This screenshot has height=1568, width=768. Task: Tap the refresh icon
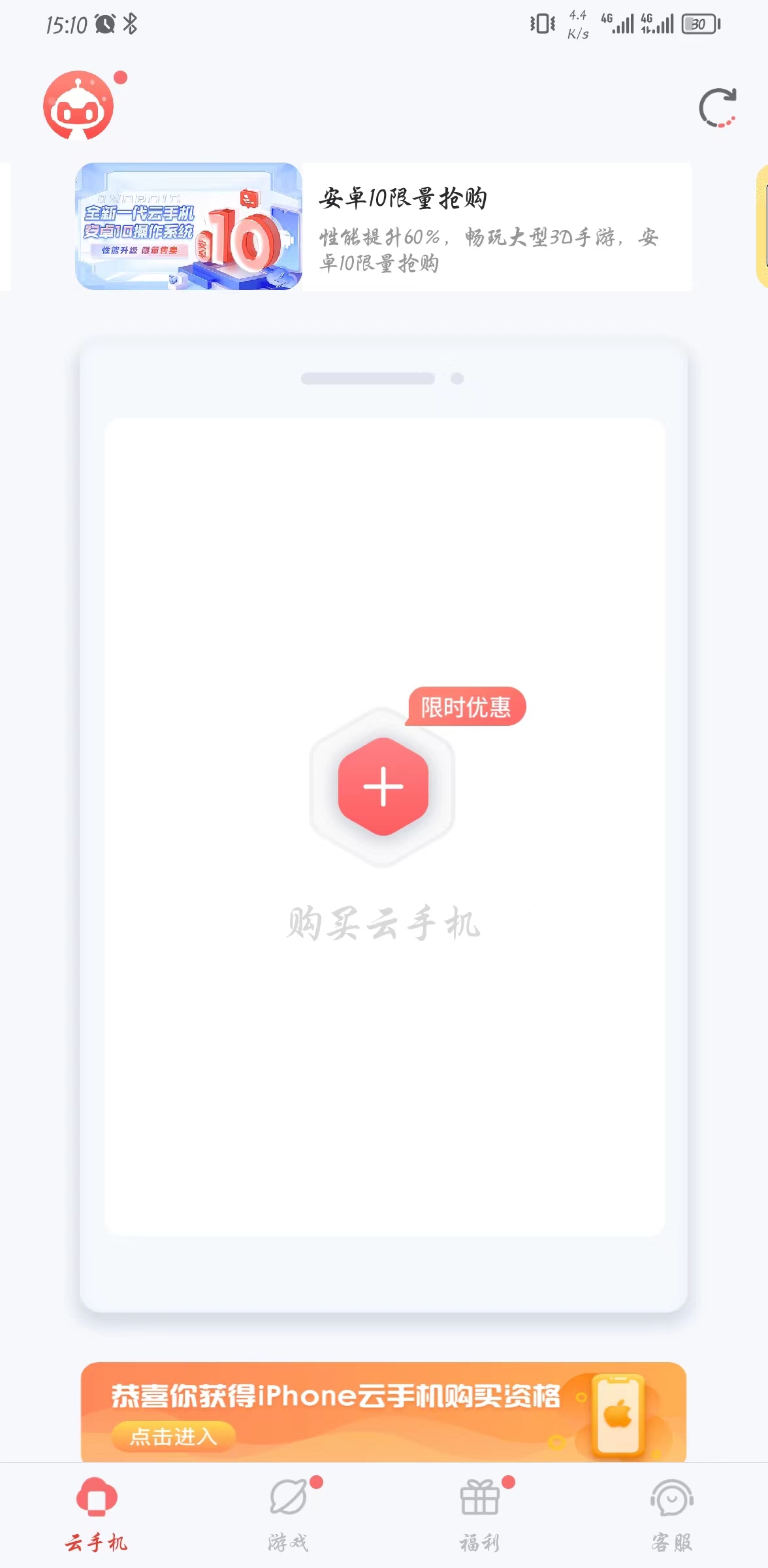point(717,108)
